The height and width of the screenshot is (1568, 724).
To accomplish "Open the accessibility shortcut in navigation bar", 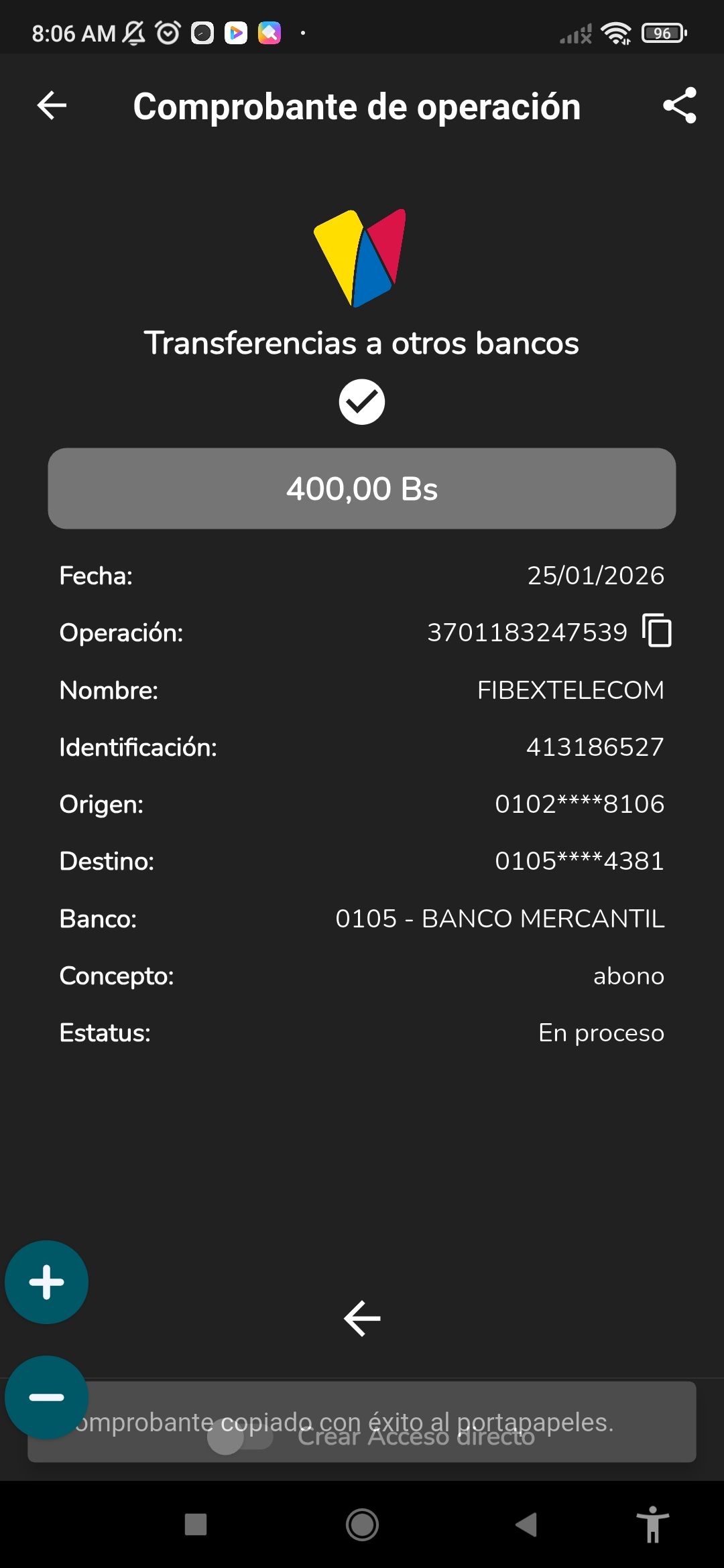I will [x=652, y=1524].
